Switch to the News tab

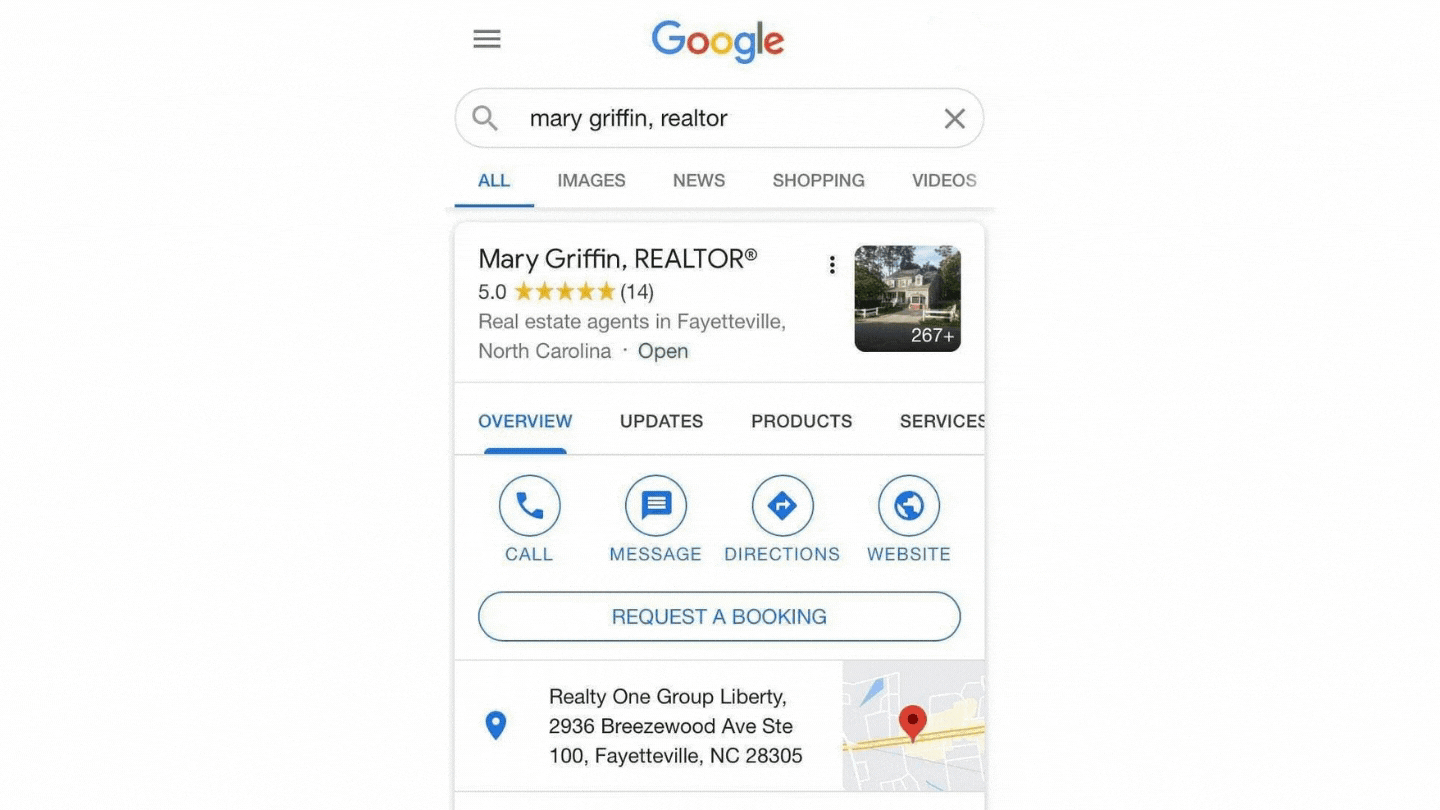click(698, 181)
